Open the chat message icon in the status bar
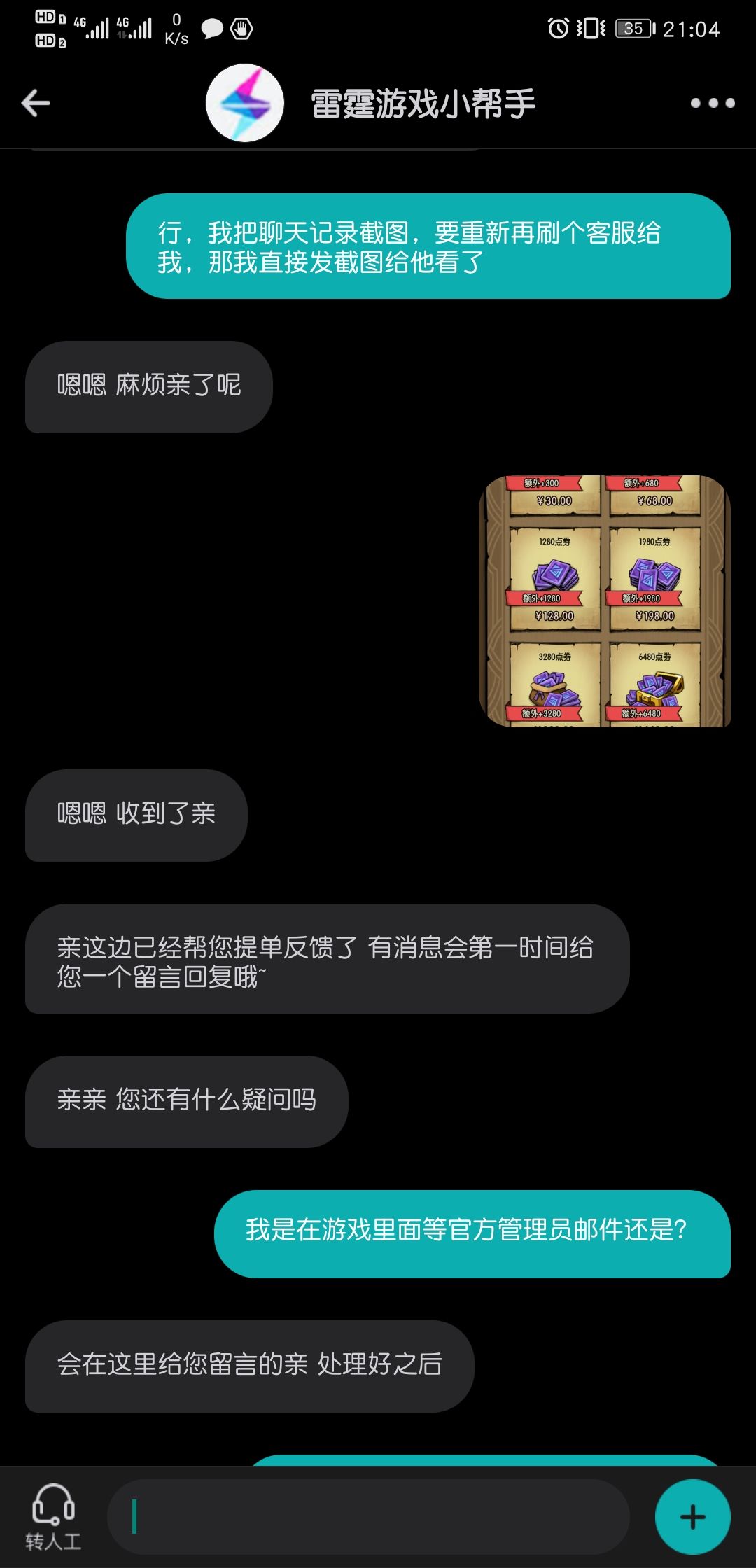756x1568 pixels. [211, 28]
